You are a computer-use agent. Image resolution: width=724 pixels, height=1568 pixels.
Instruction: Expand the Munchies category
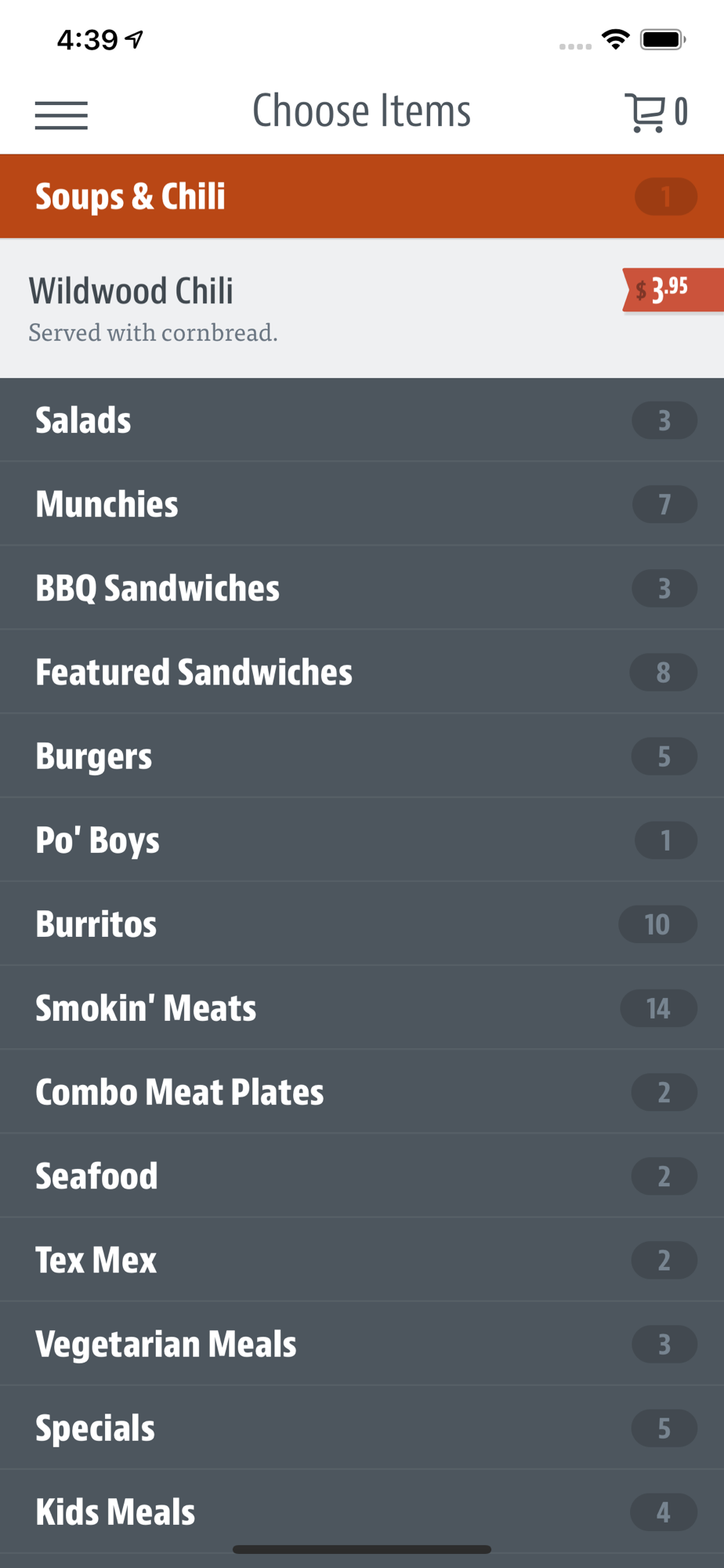(362, 504)
